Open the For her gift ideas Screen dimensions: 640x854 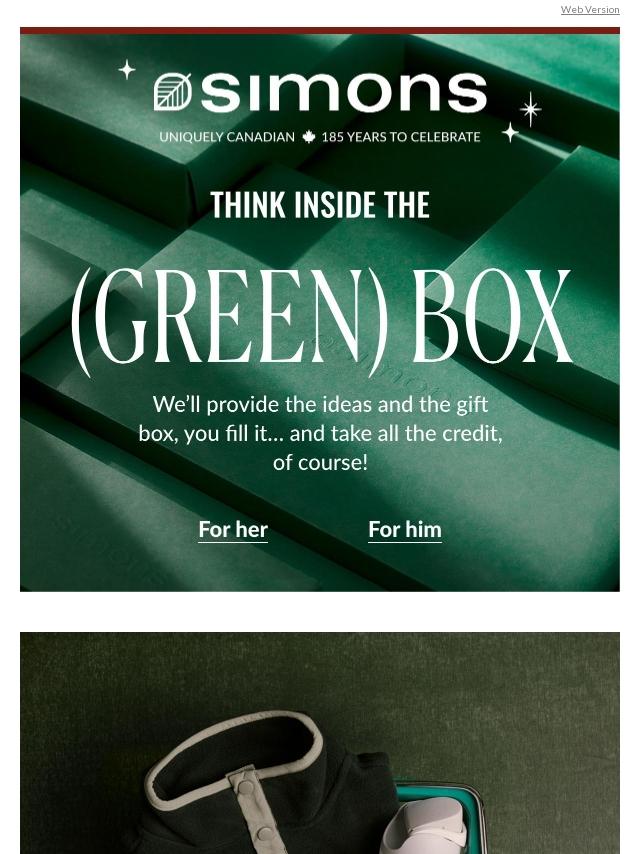[233, 529]
